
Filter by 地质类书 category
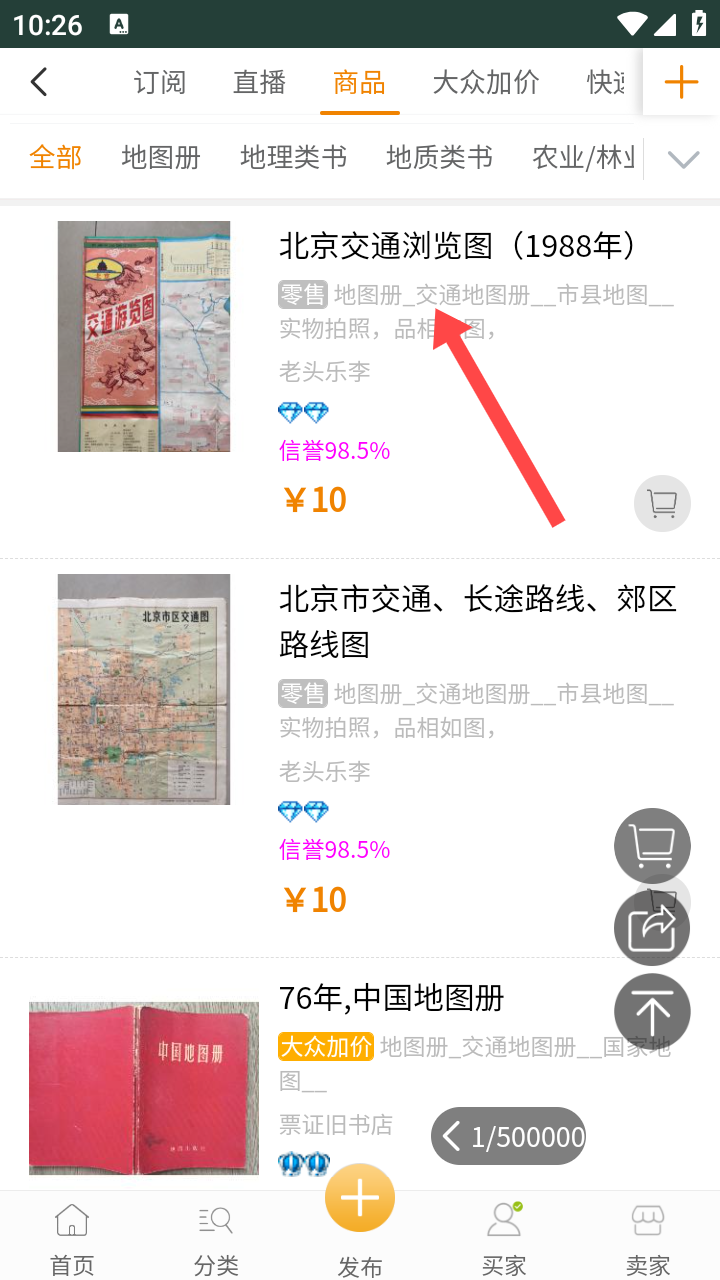click(439, 157)
